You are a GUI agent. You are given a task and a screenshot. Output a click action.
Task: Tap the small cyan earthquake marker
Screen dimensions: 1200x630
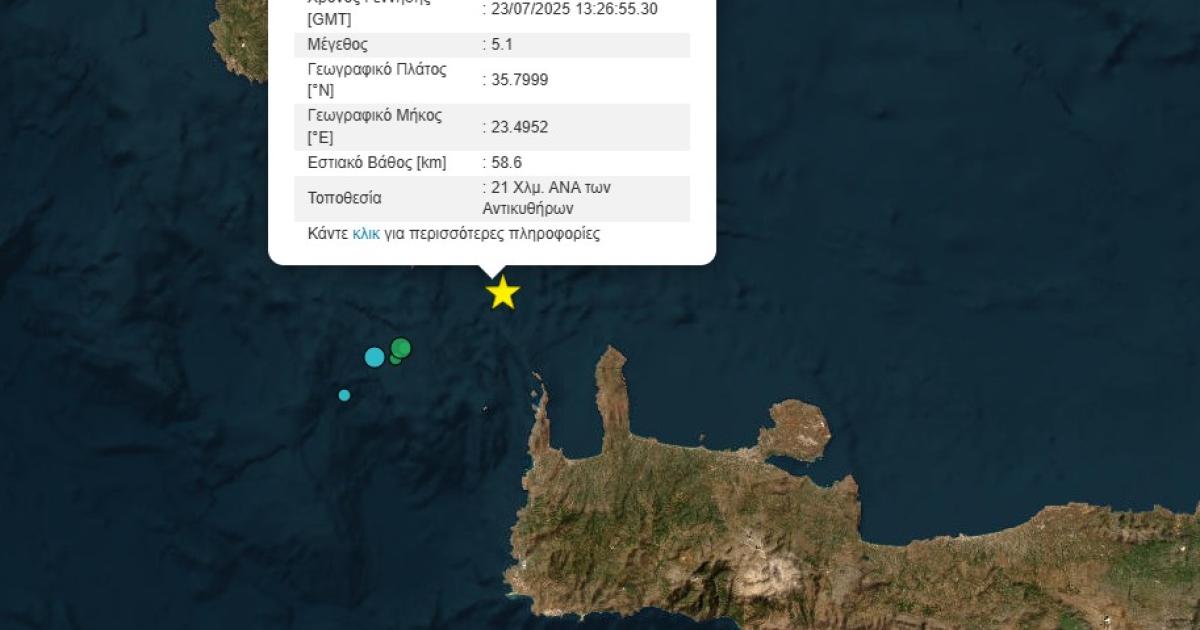click(x=344, y=395)
